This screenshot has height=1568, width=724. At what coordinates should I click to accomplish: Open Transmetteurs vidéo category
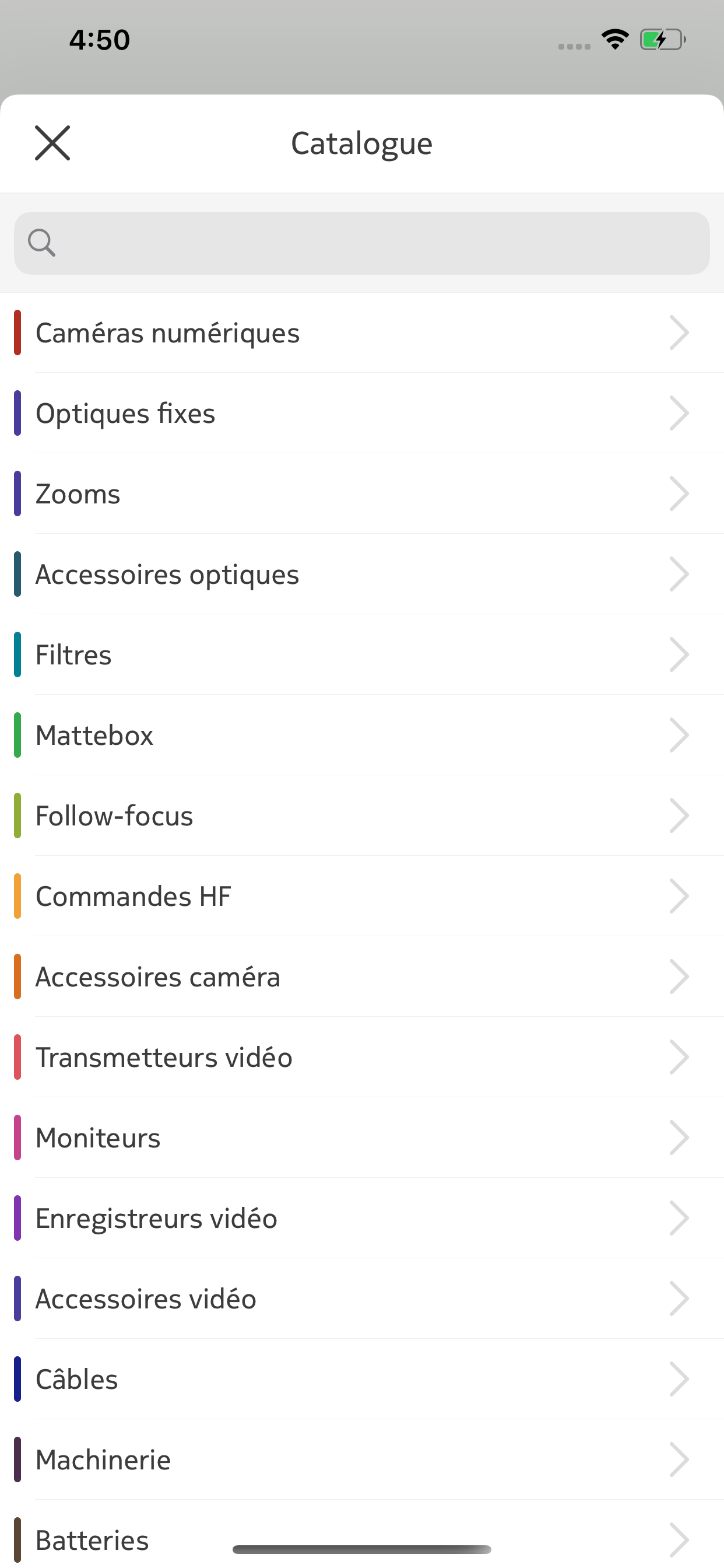(x=362, y=1056)
